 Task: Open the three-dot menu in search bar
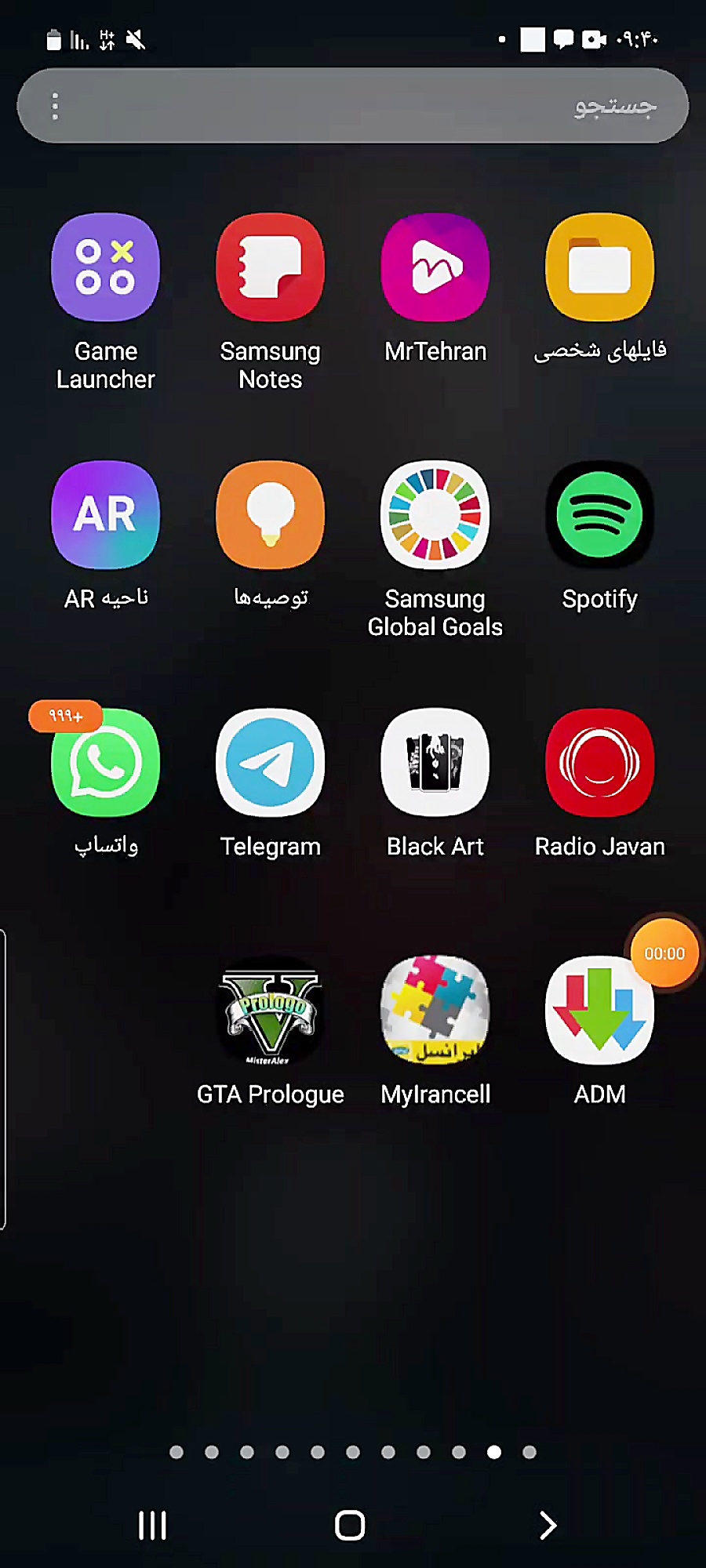point(55,106)
